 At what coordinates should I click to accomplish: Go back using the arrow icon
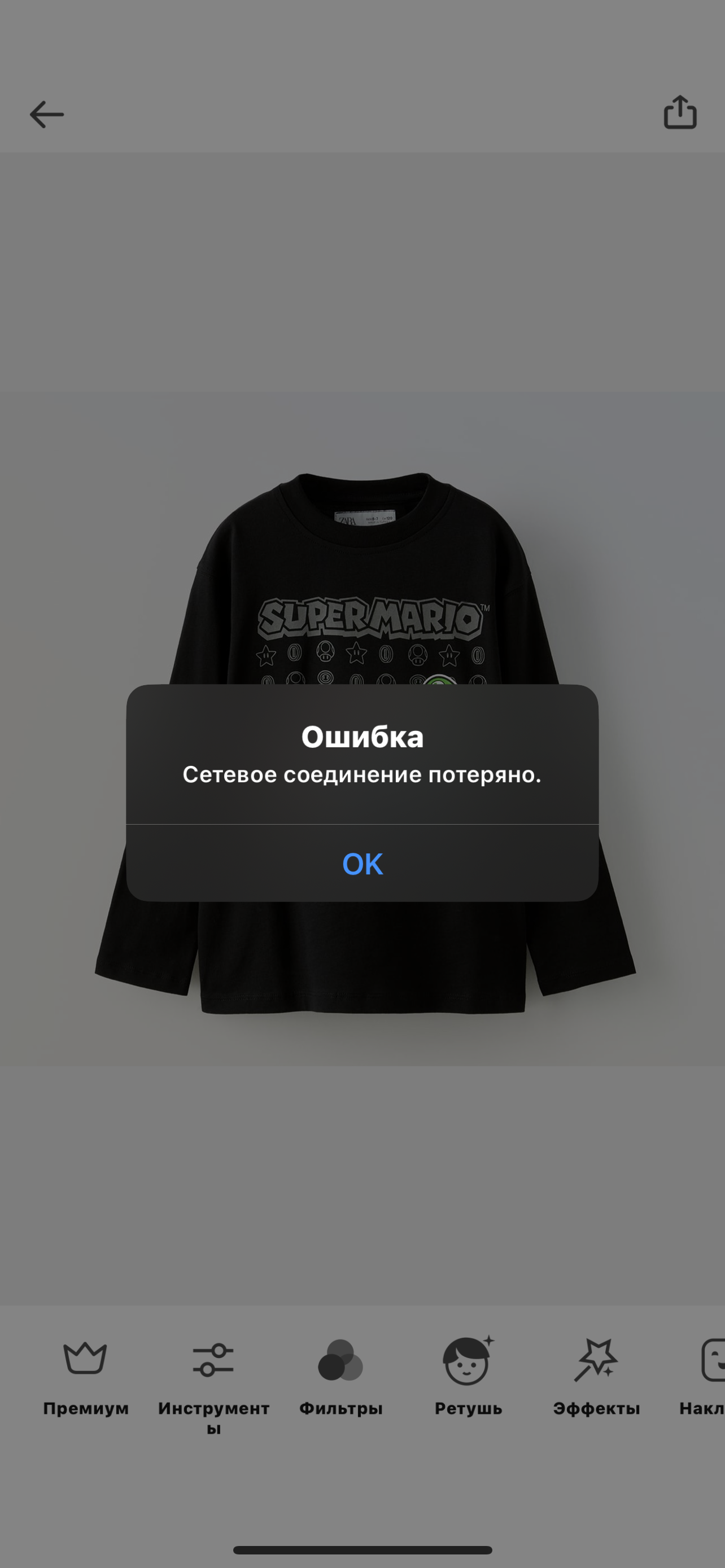coord(47,115)
